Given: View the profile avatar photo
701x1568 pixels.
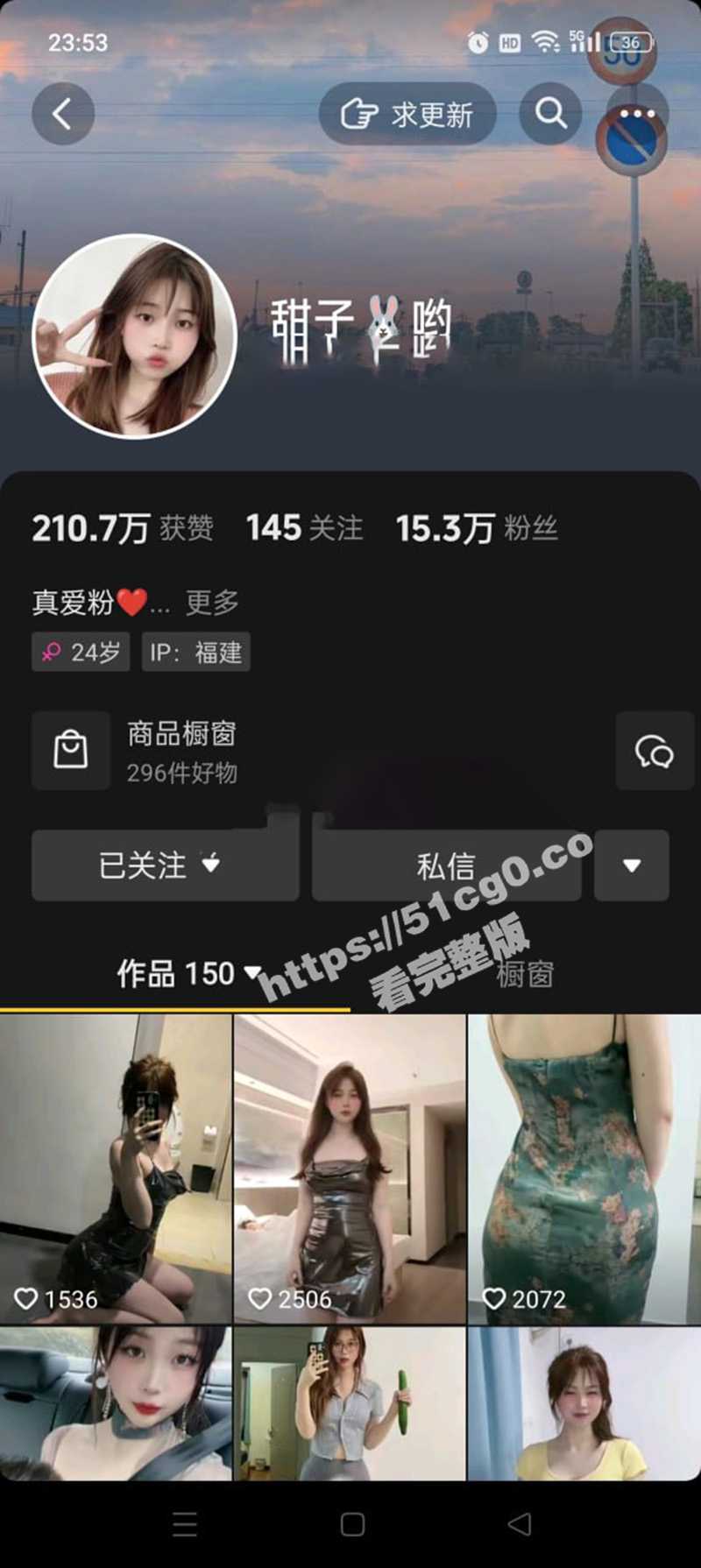Looking at the screenshot, I should 134,336.
